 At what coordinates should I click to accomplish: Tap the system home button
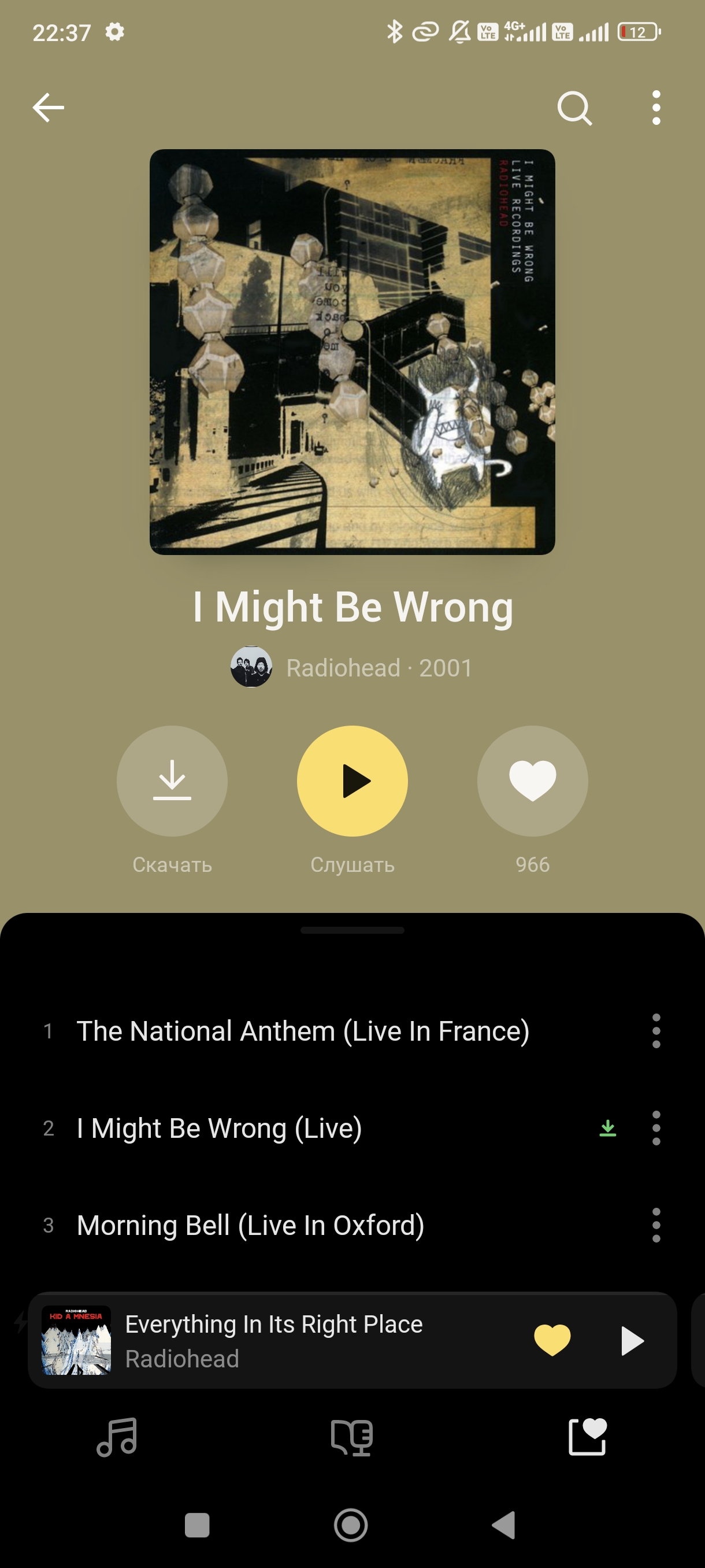coord(351,1525)
